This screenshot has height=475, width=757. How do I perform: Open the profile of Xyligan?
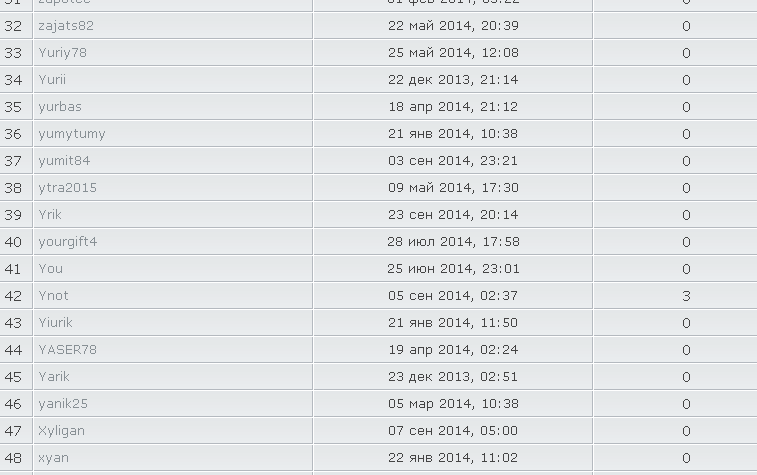click(61, 431)
